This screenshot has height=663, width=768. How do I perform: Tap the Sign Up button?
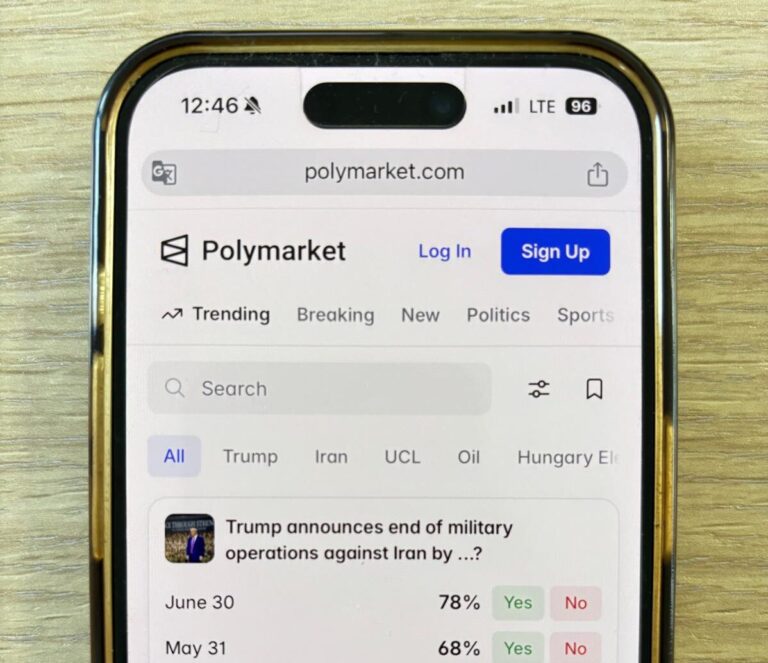tap(555, 251)
